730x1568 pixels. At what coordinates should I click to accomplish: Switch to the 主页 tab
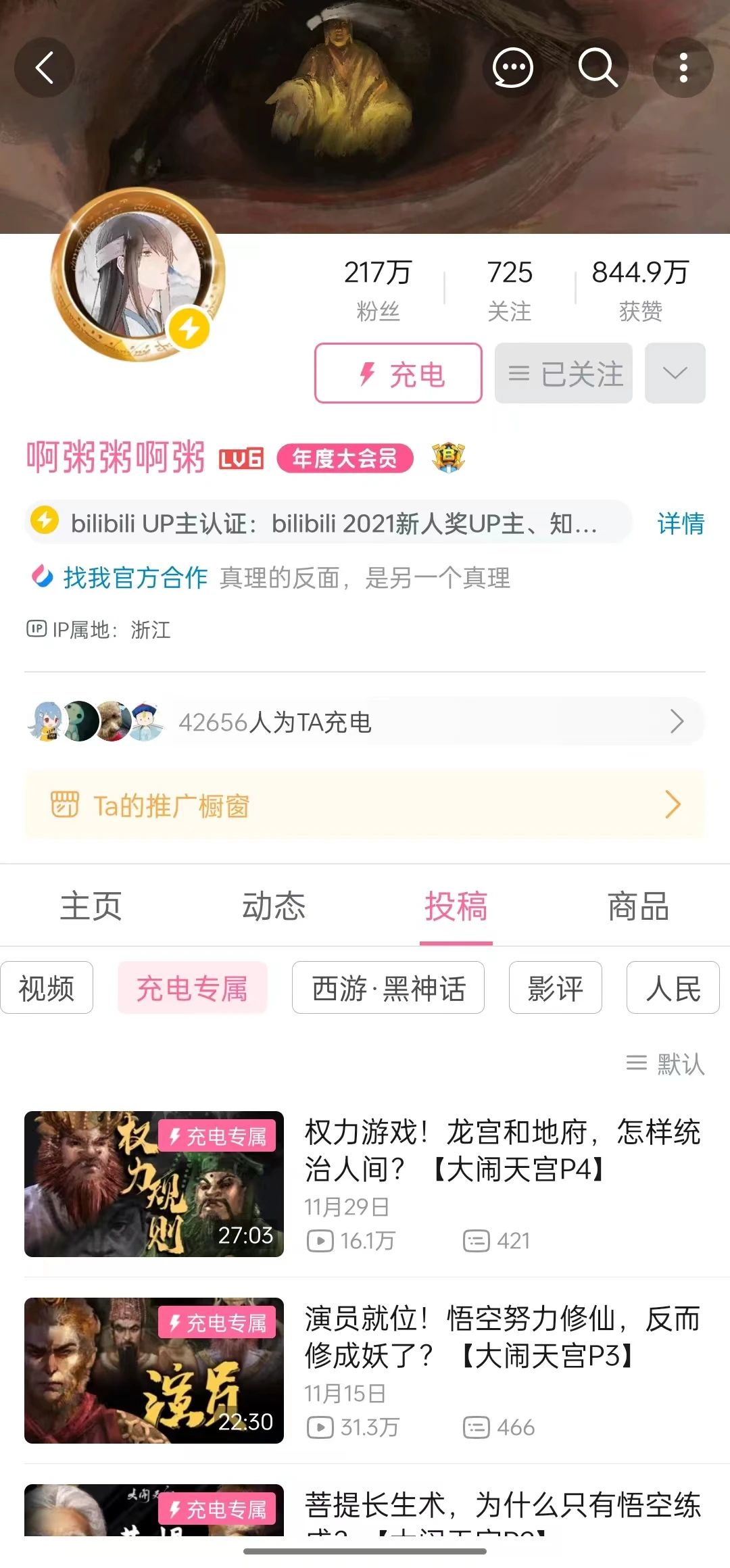click(x=91, y=906)
